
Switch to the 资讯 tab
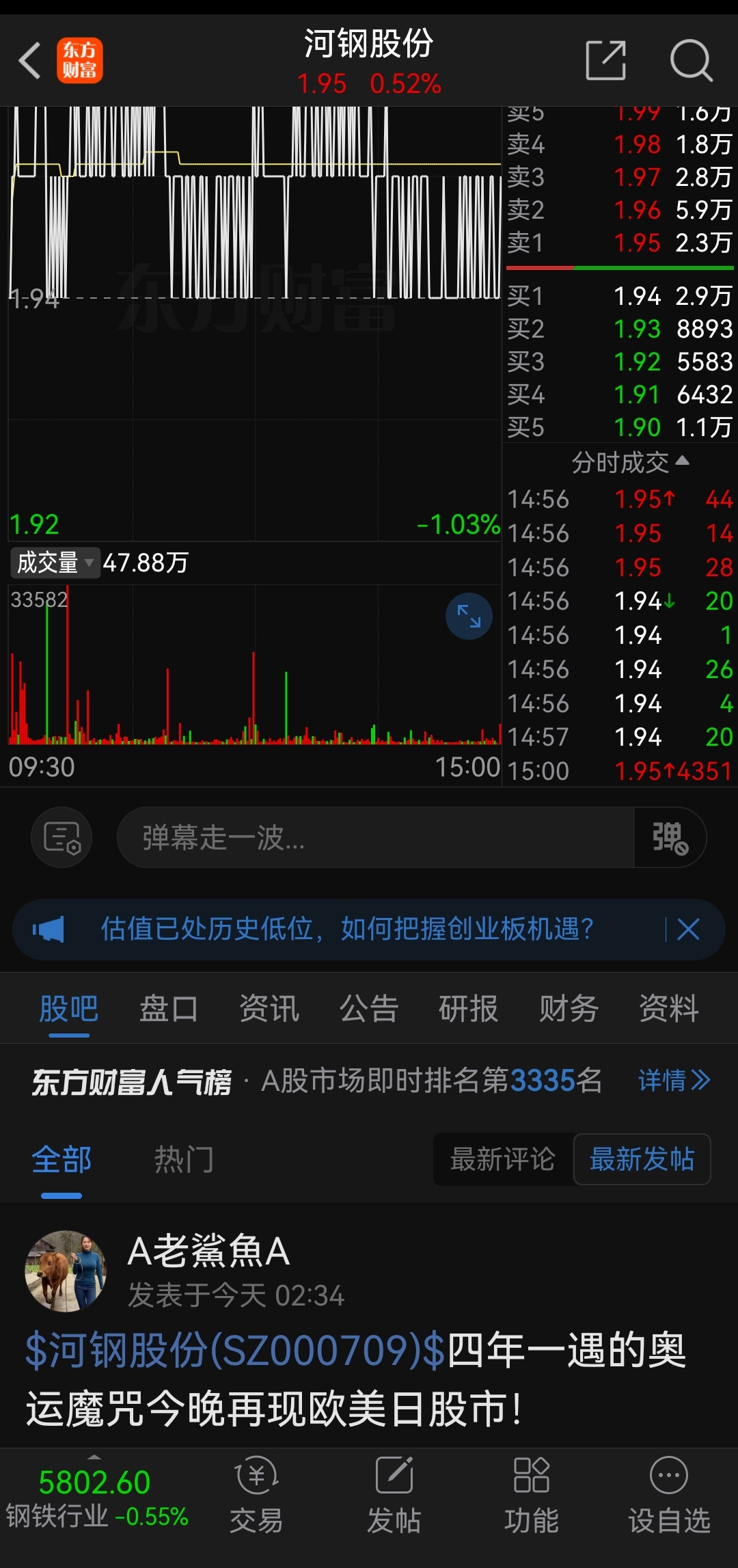(269, 1008)
